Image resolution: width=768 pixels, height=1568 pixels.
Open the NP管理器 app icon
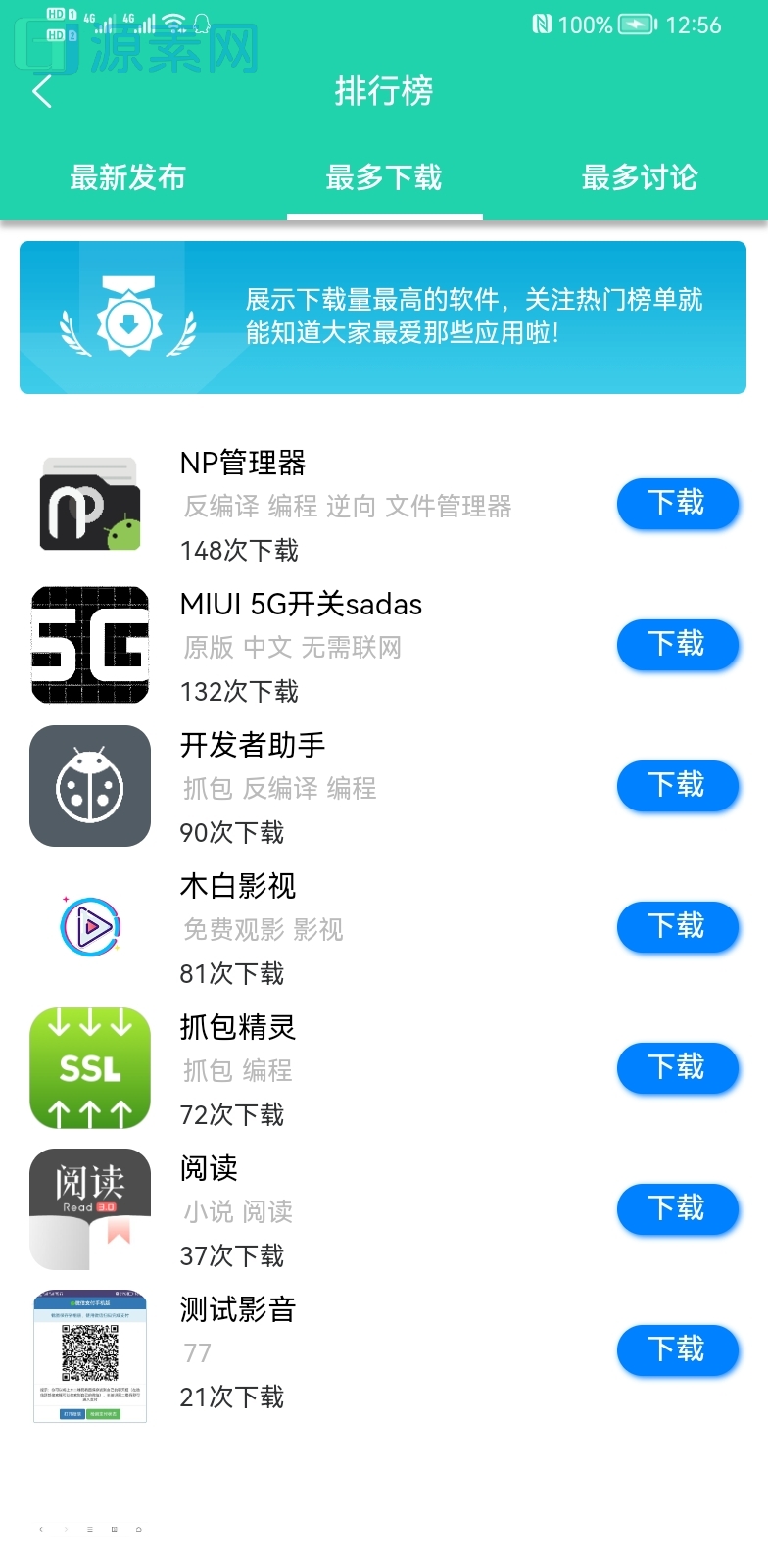point(89,503)
